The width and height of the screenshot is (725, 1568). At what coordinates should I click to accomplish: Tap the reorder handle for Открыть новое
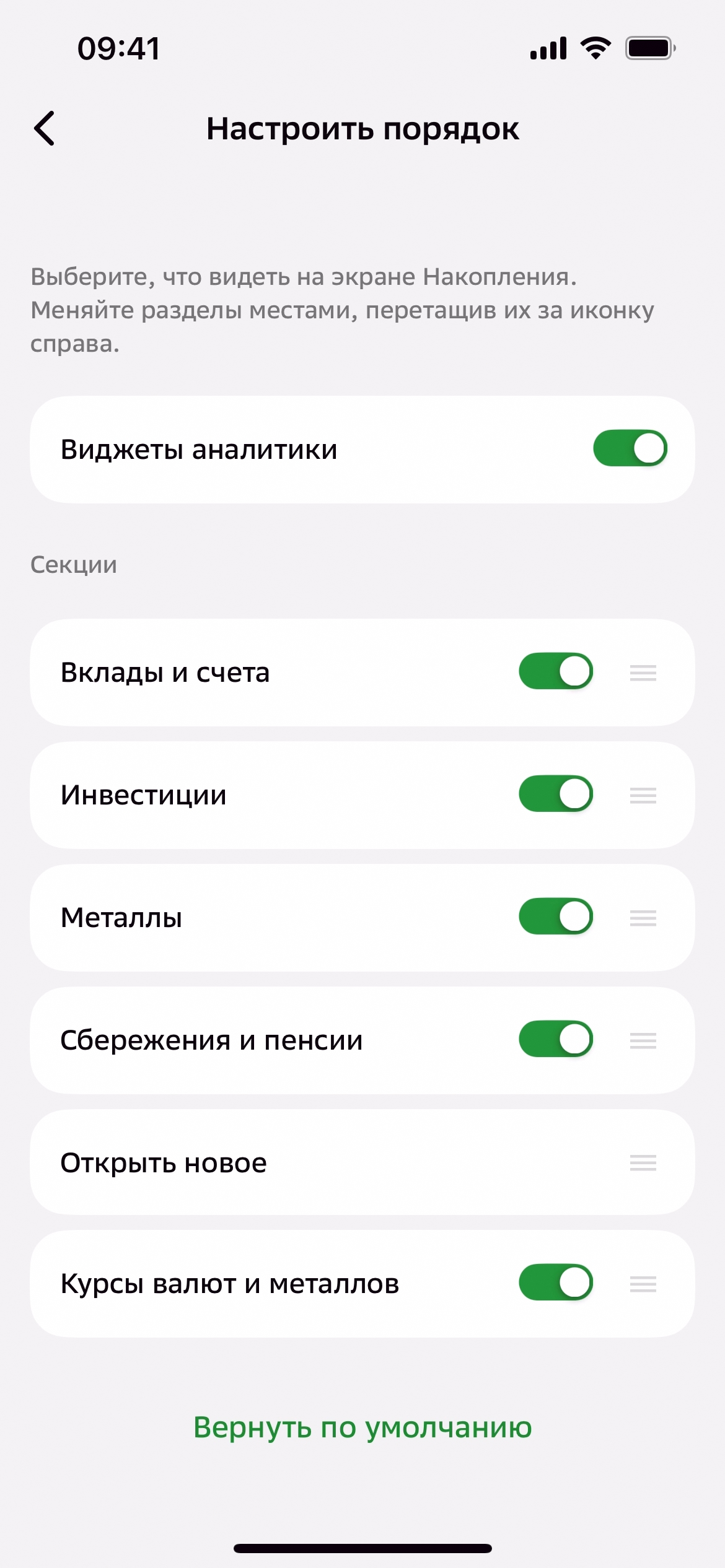tap(643, 1162)
